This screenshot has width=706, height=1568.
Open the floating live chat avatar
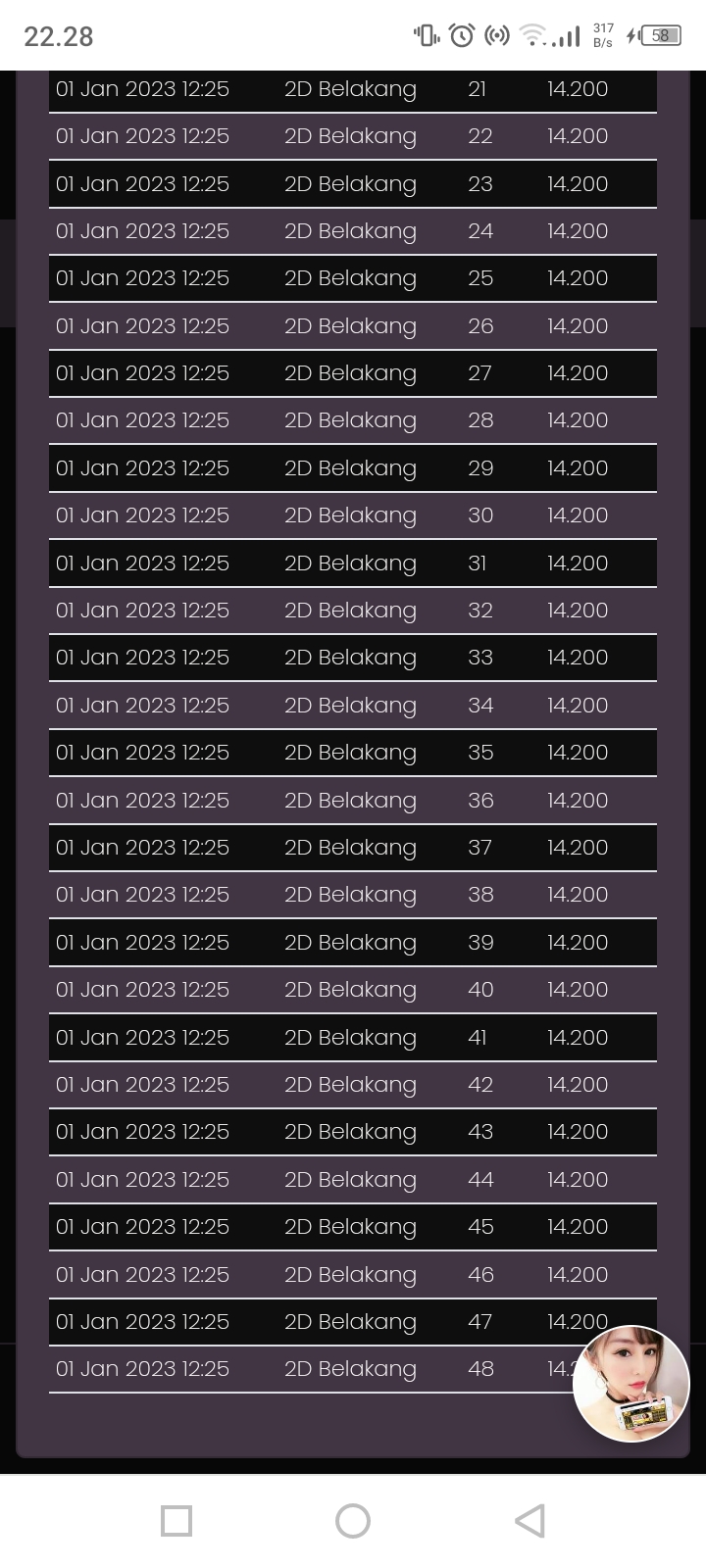pyautogui.click(x=631, y=1383)
